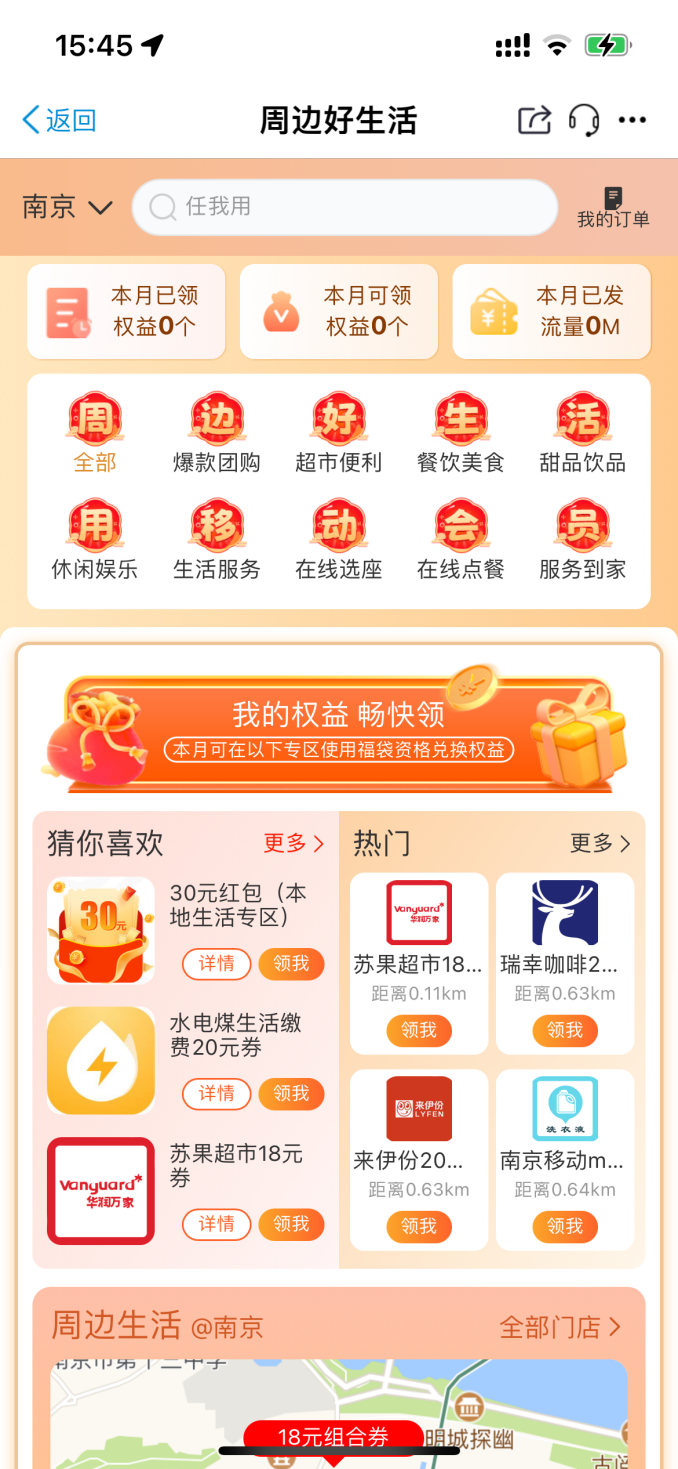Select the 服务到家 category

(582, 540)
